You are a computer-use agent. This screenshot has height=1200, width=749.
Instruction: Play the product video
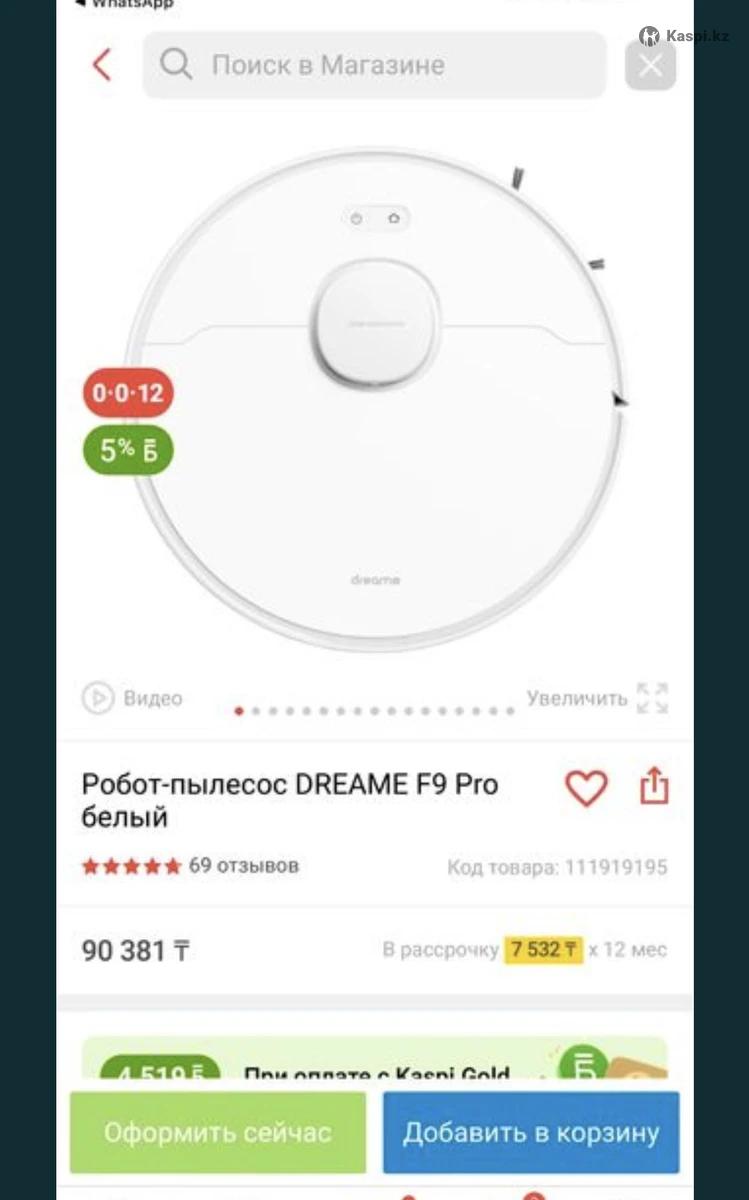(132, 698)
